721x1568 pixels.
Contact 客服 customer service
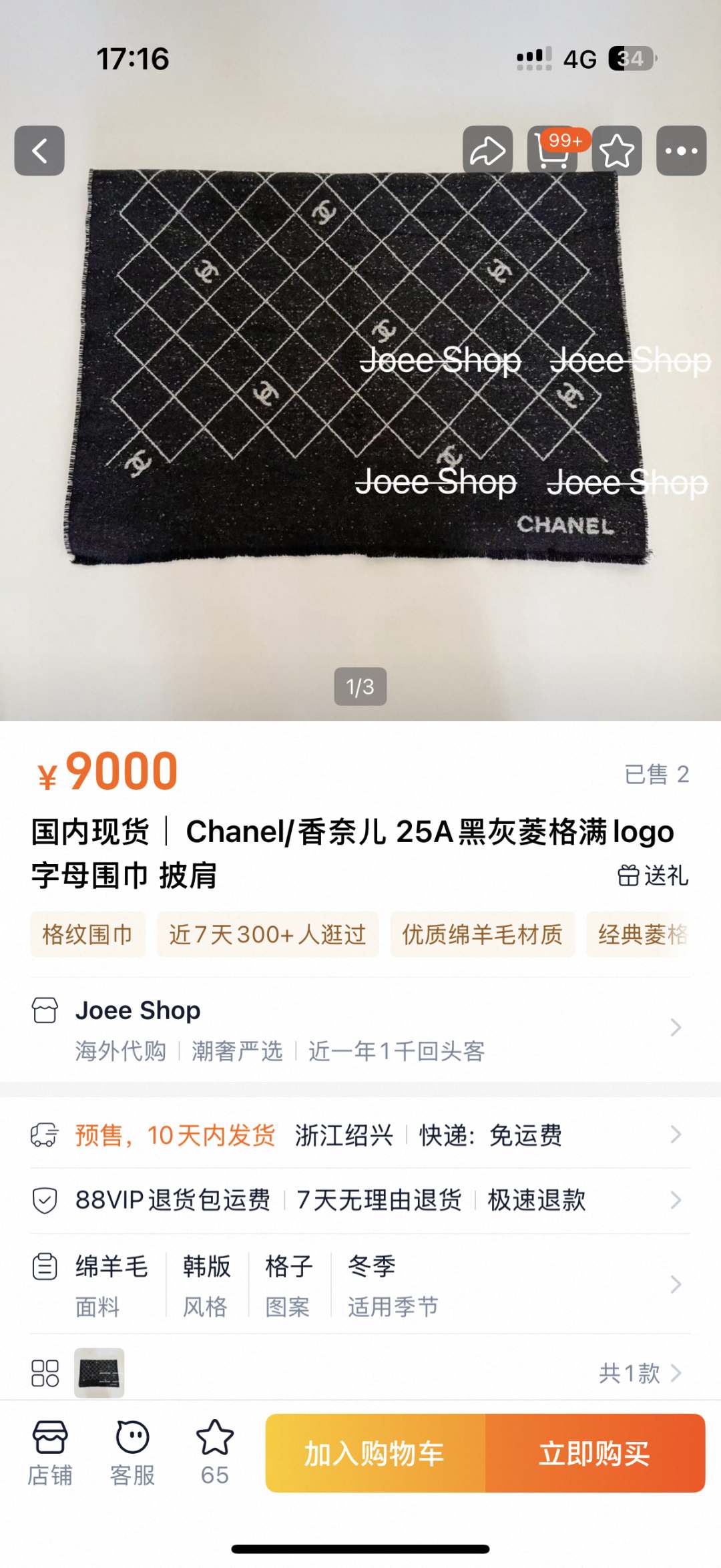132,1452
